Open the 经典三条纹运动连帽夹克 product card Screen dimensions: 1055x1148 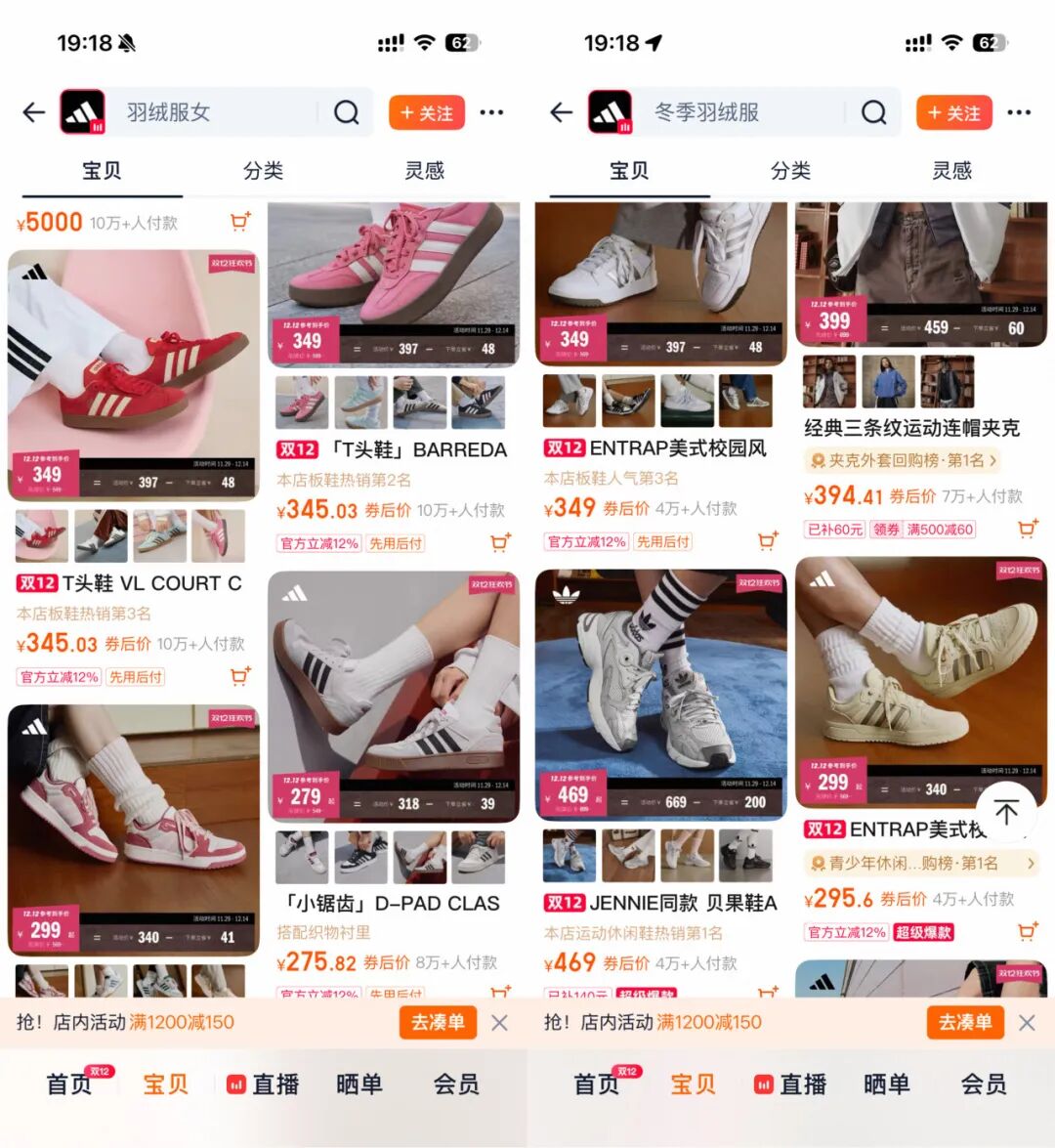tap(911, 428)
